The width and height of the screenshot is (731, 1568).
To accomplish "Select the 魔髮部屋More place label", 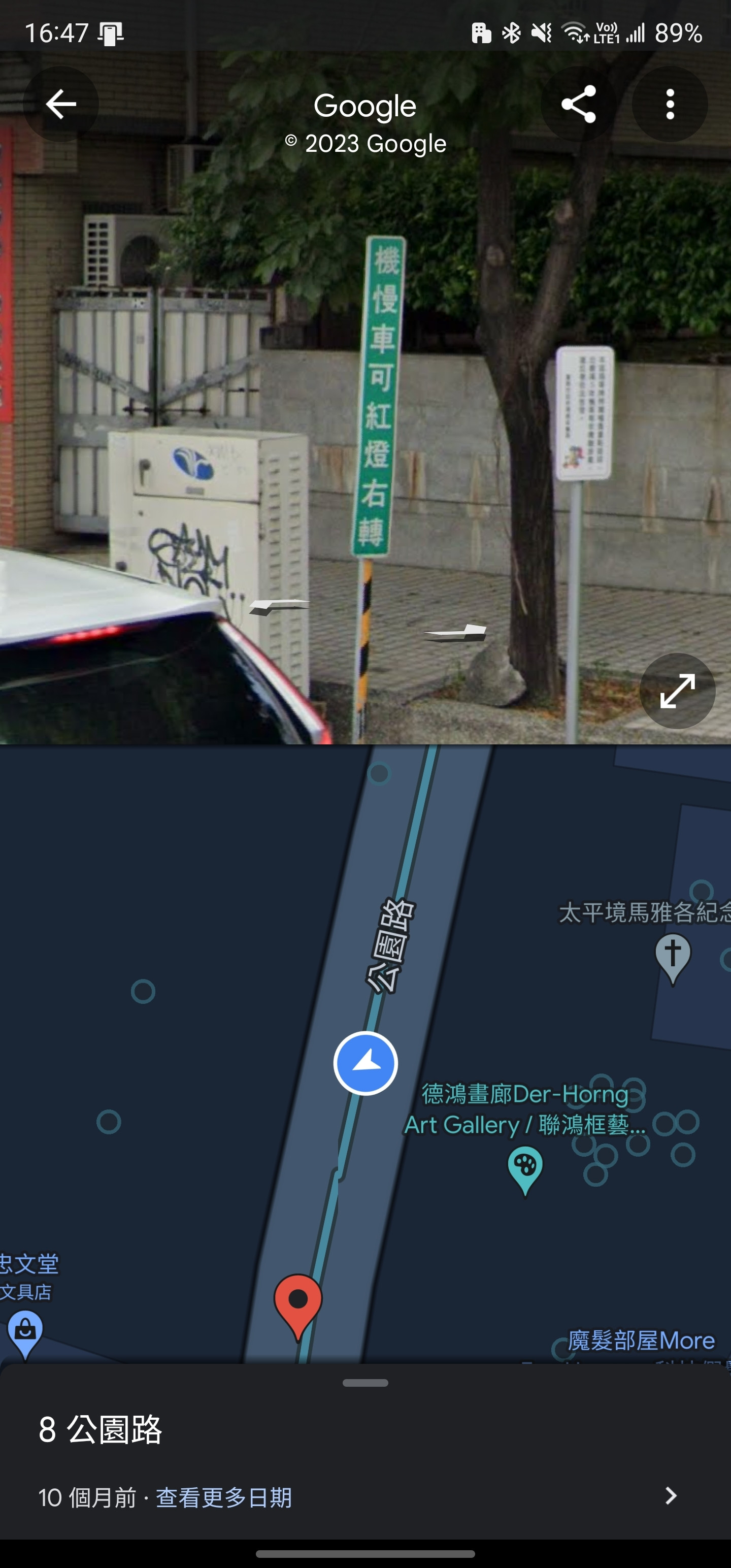I will [642, 1341].
